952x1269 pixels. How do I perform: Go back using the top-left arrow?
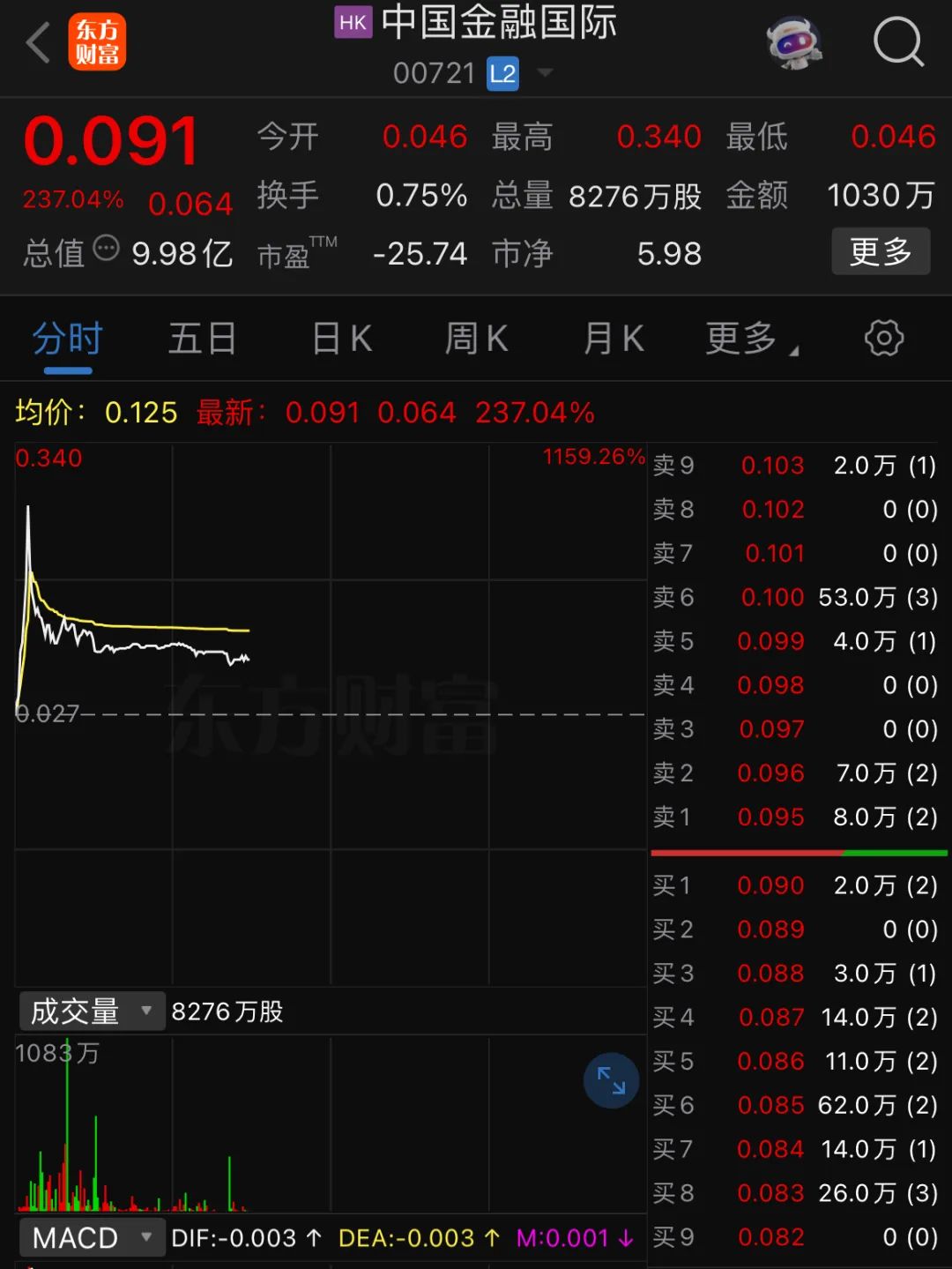(x=38, y=42)
